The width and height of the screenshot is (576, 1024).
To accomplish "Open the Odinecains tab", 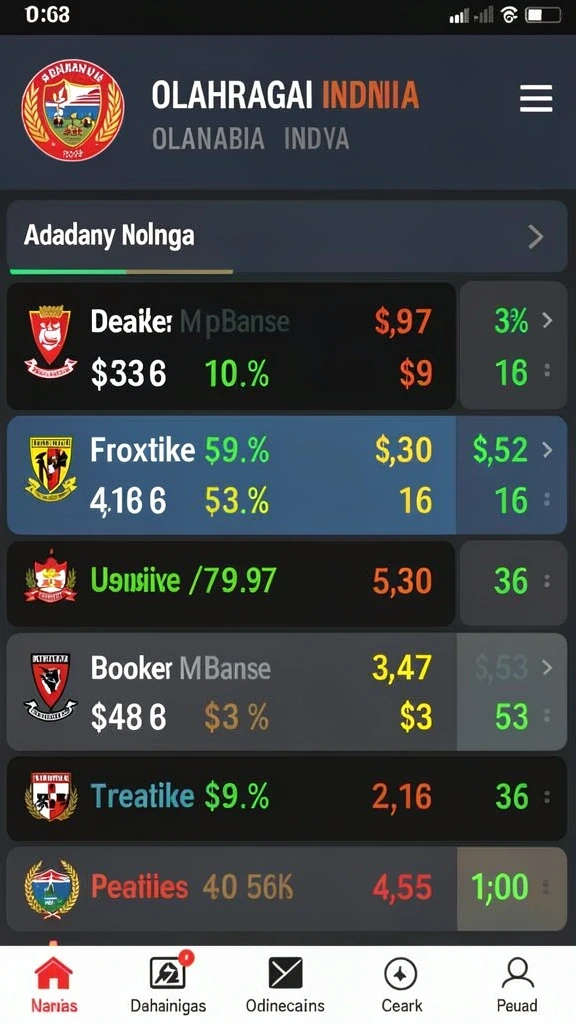I will [285, 984].
